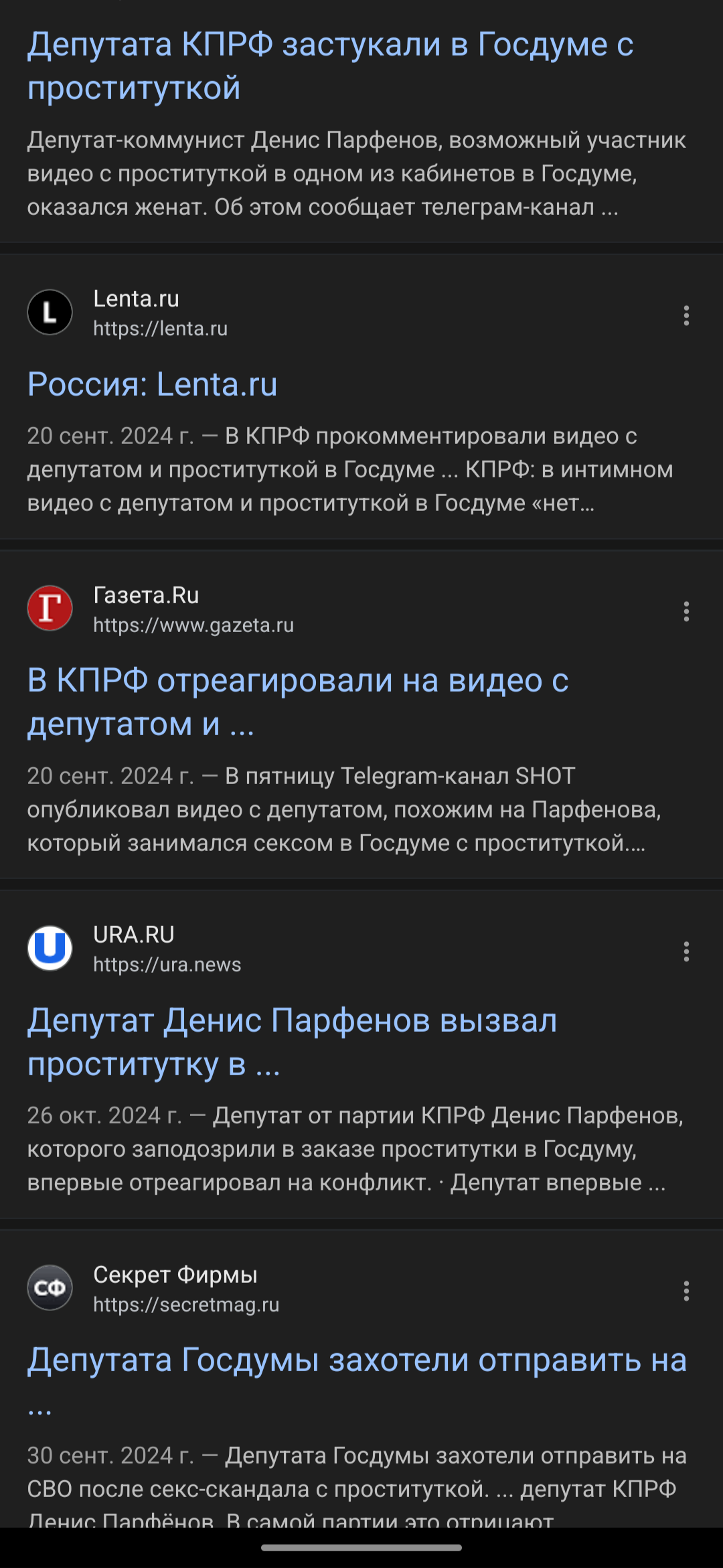The height and width of the screenshot is (1568, 723).
Task: Open result 'Депутата КПРФ застукали в Госдуме'
Action: [330, 66]
